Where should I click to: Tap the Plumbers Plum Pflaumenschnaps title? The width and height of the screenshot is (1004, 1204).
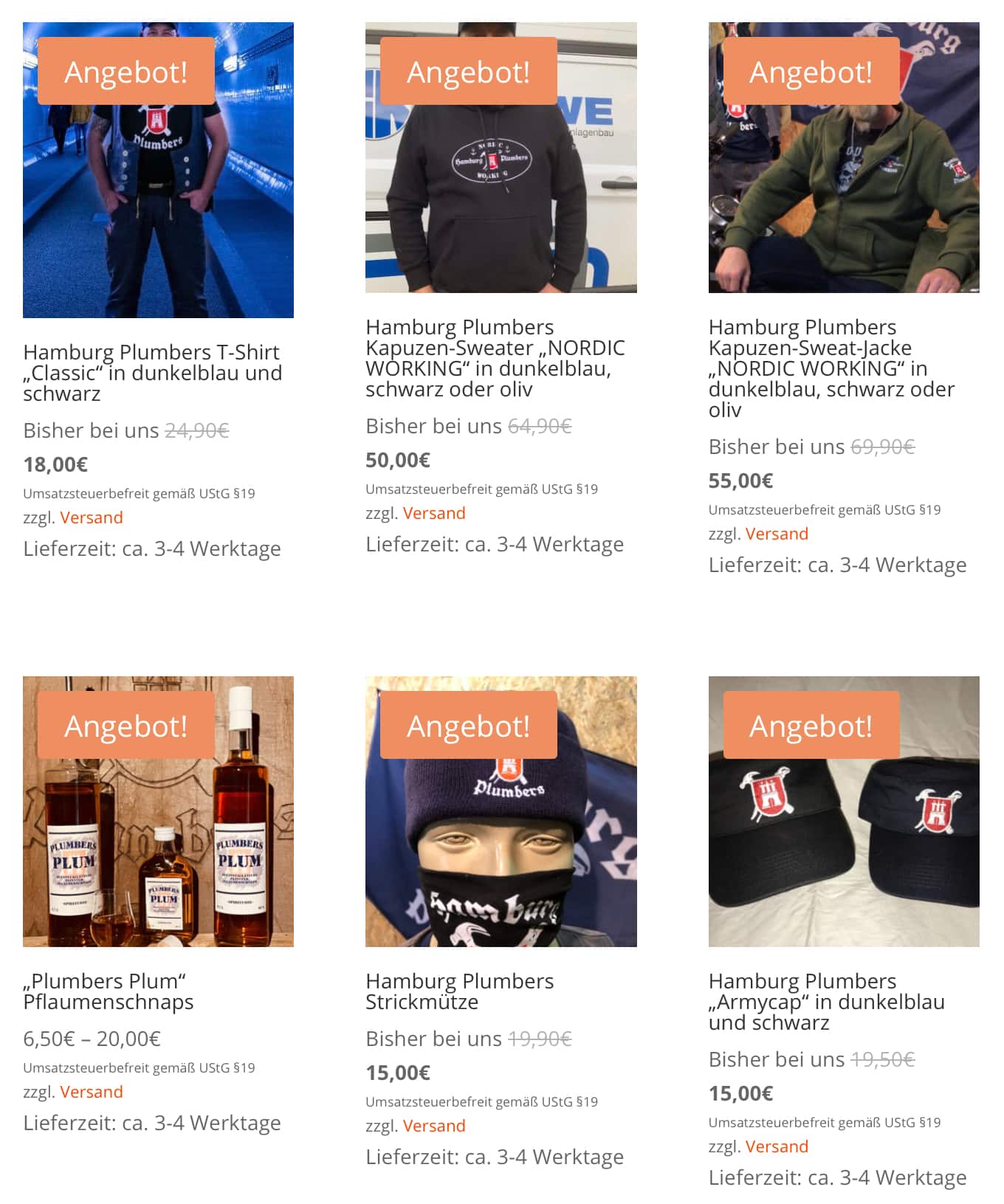click(x=108, y=991)
